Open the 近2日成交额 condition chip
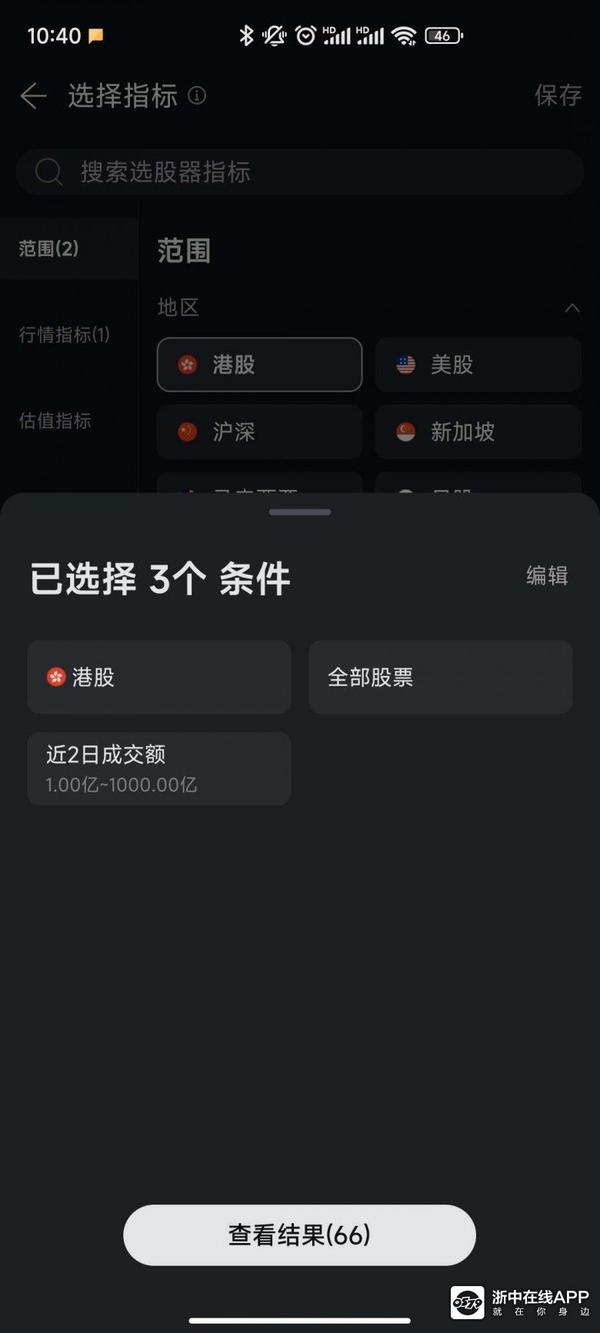Image resolution: width=600 pixels, height=1333 pixels. click(x=159, y=768)
